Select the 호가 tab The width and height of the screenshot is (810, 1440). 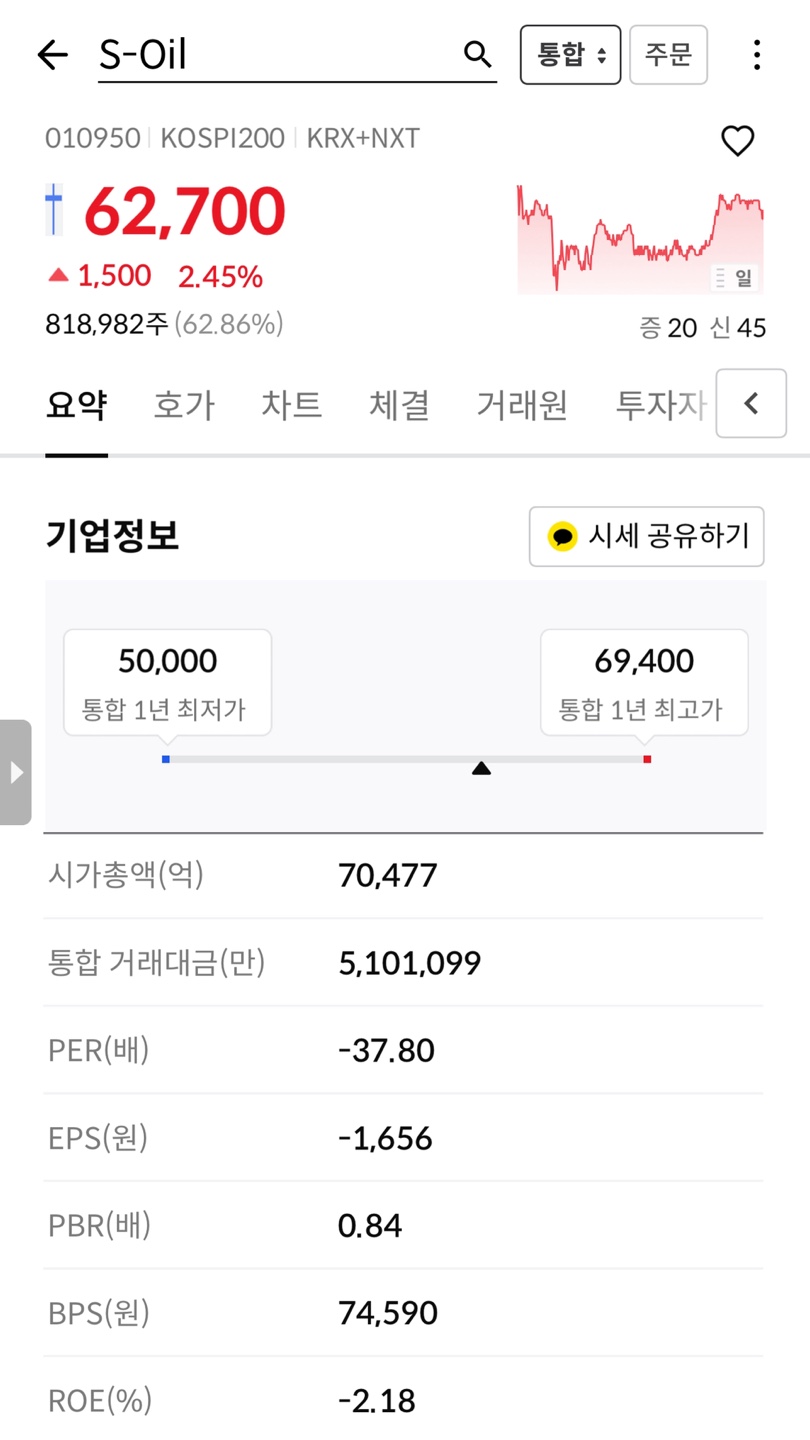[x=183, y=404]
